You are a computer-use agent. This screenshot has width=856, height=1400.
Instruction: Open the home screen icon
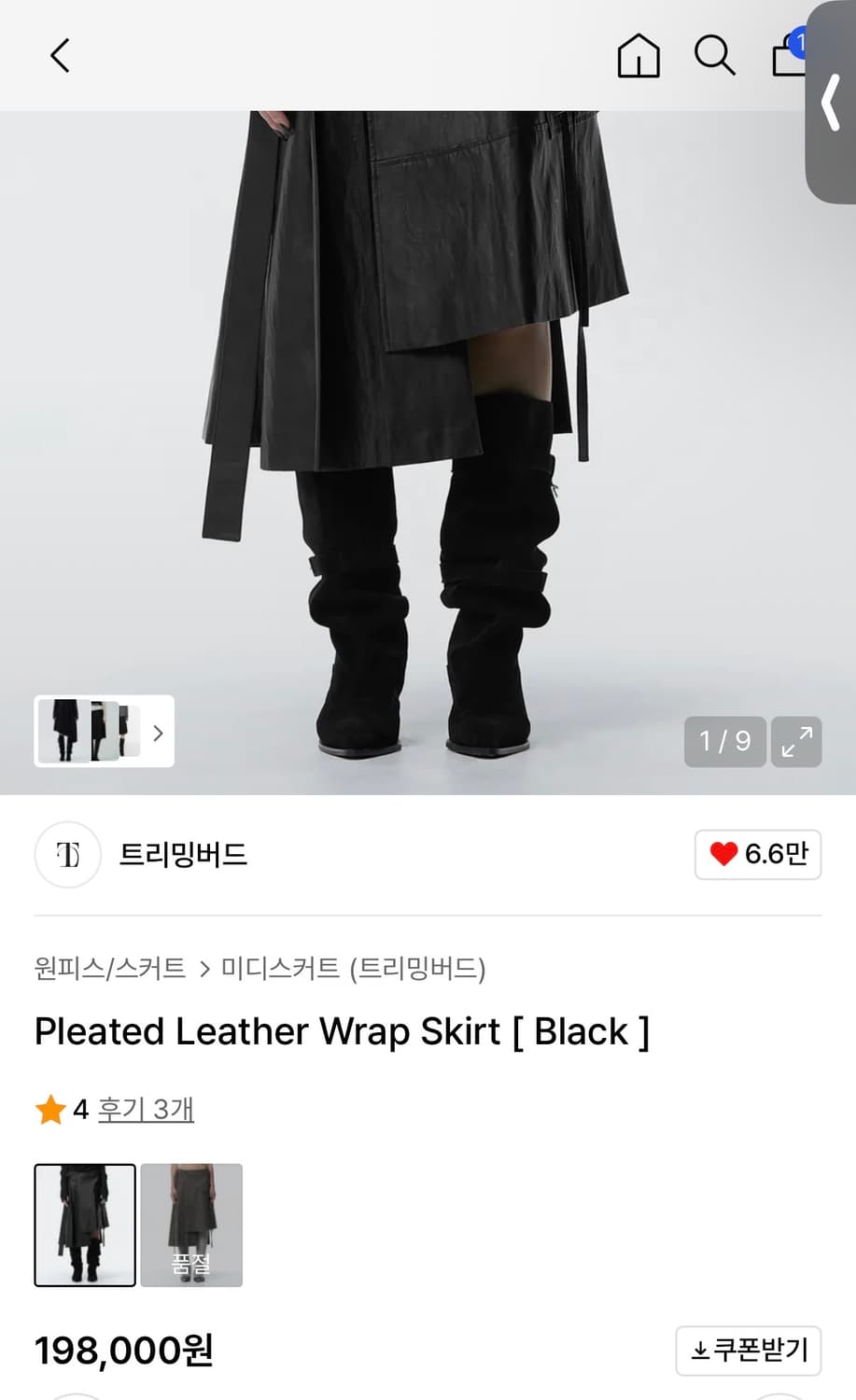tap(638, 56)
